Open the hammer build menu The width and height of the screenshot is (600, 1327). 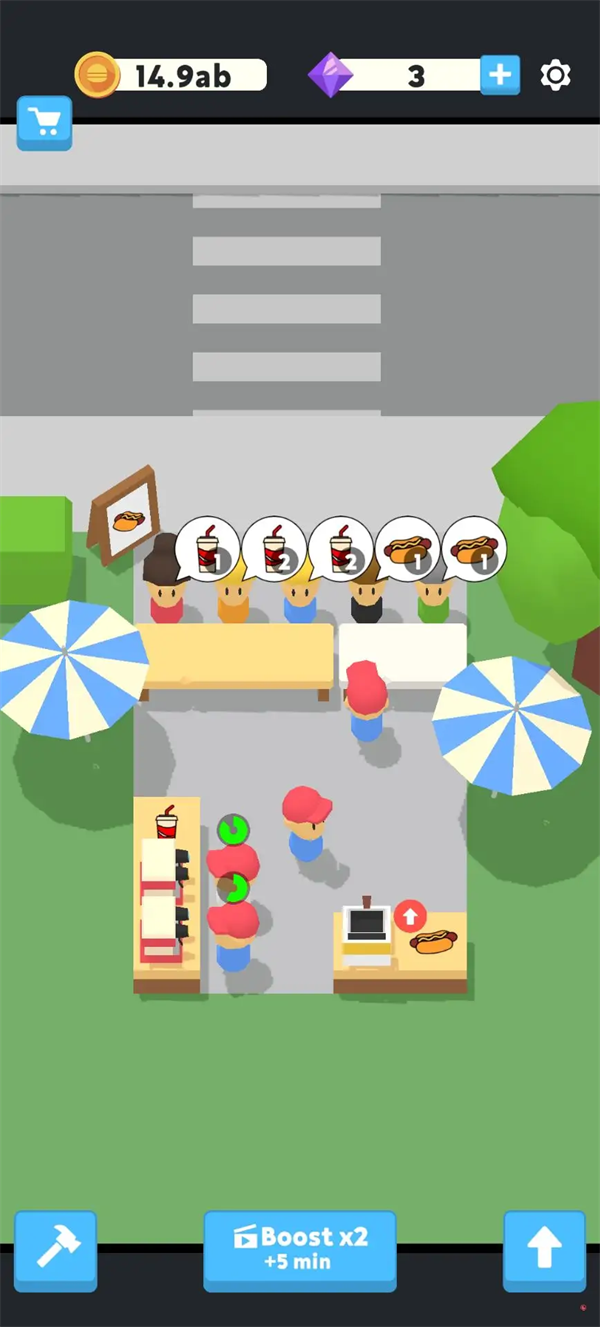coord(55,1250)
